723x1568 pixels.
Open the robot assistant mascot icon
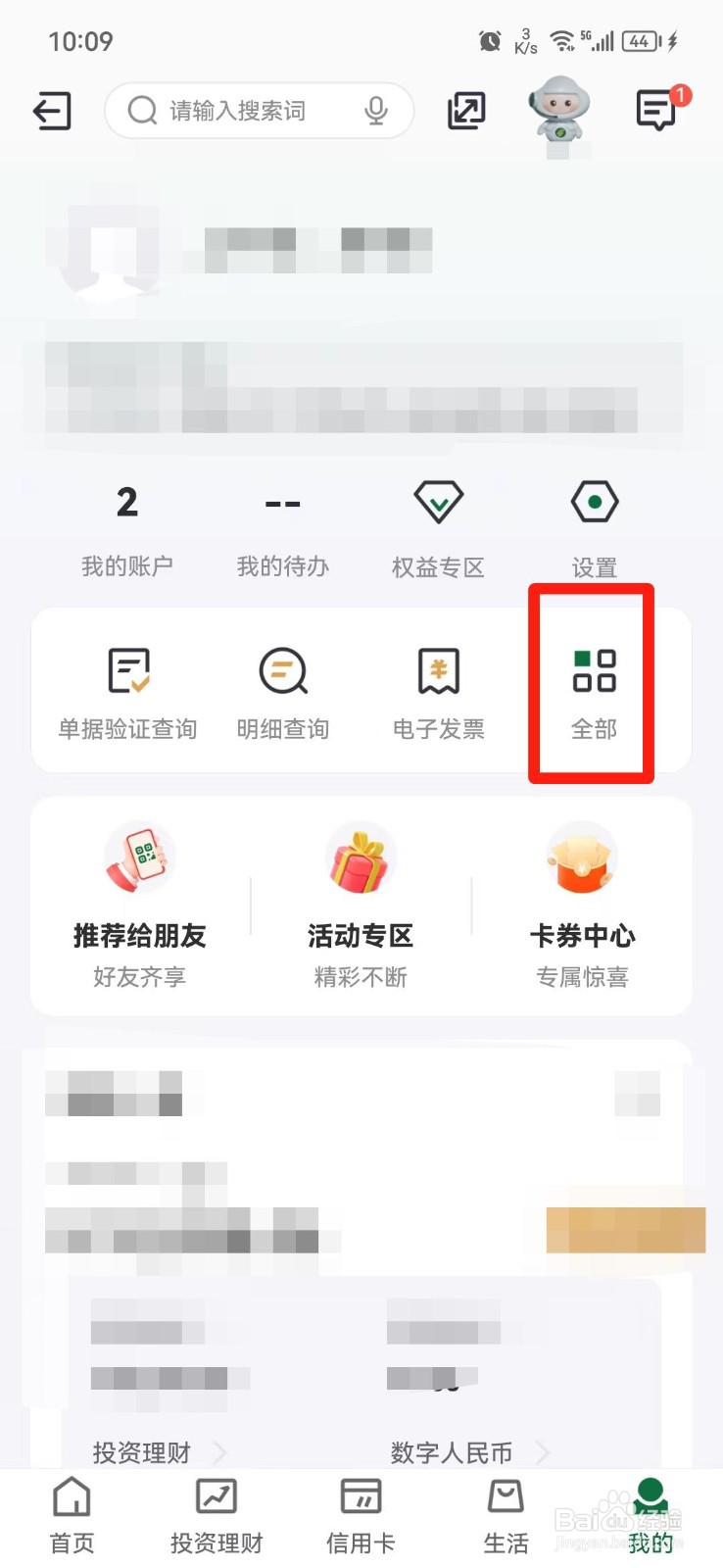coord(556,113)
